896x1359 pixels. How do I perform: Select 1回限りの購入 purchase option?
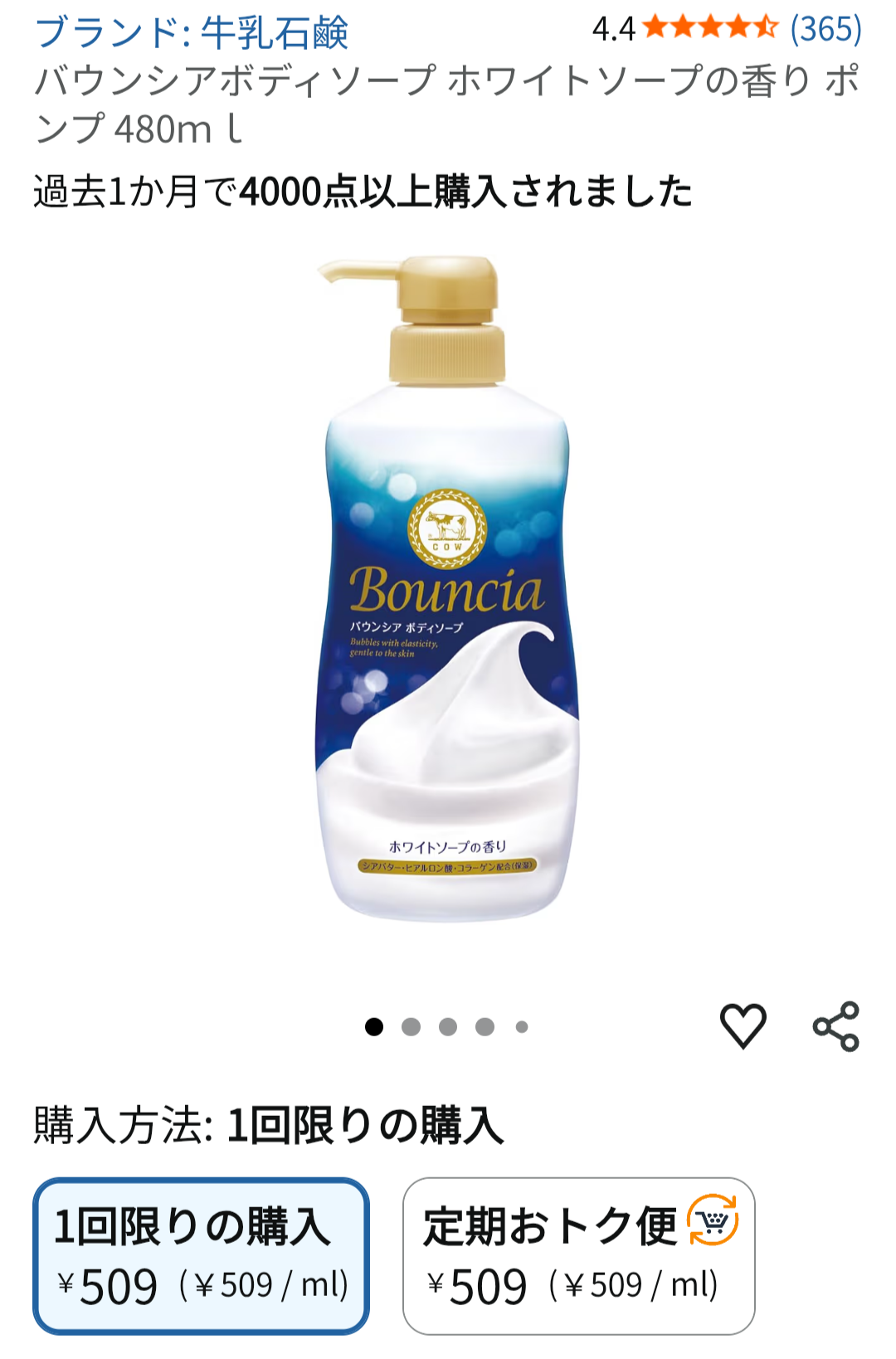pos(201,1255)
